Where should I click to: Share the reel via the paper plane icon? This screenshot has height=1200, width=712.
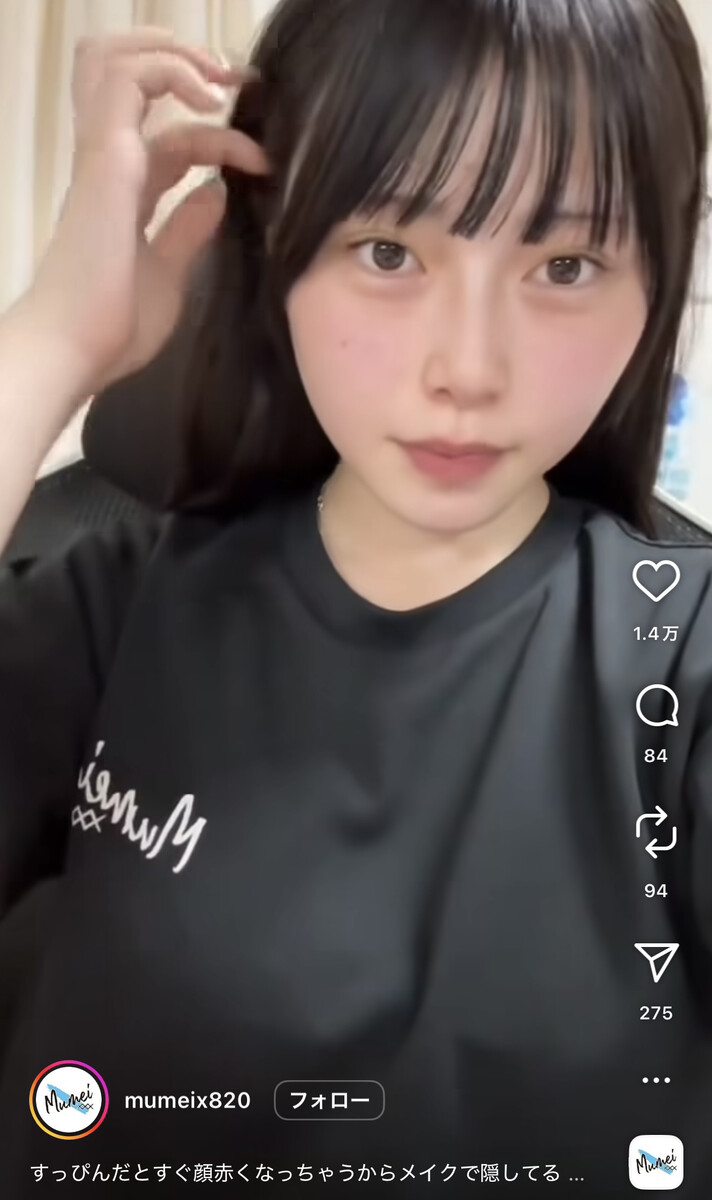[x=656, y=961]
